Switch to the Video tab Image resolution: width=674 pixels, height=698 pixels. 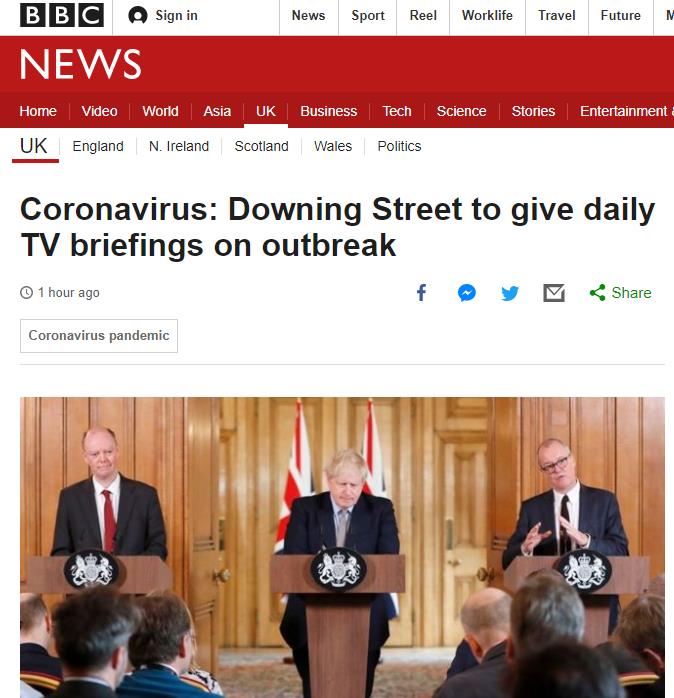click(x=99, y=111)
